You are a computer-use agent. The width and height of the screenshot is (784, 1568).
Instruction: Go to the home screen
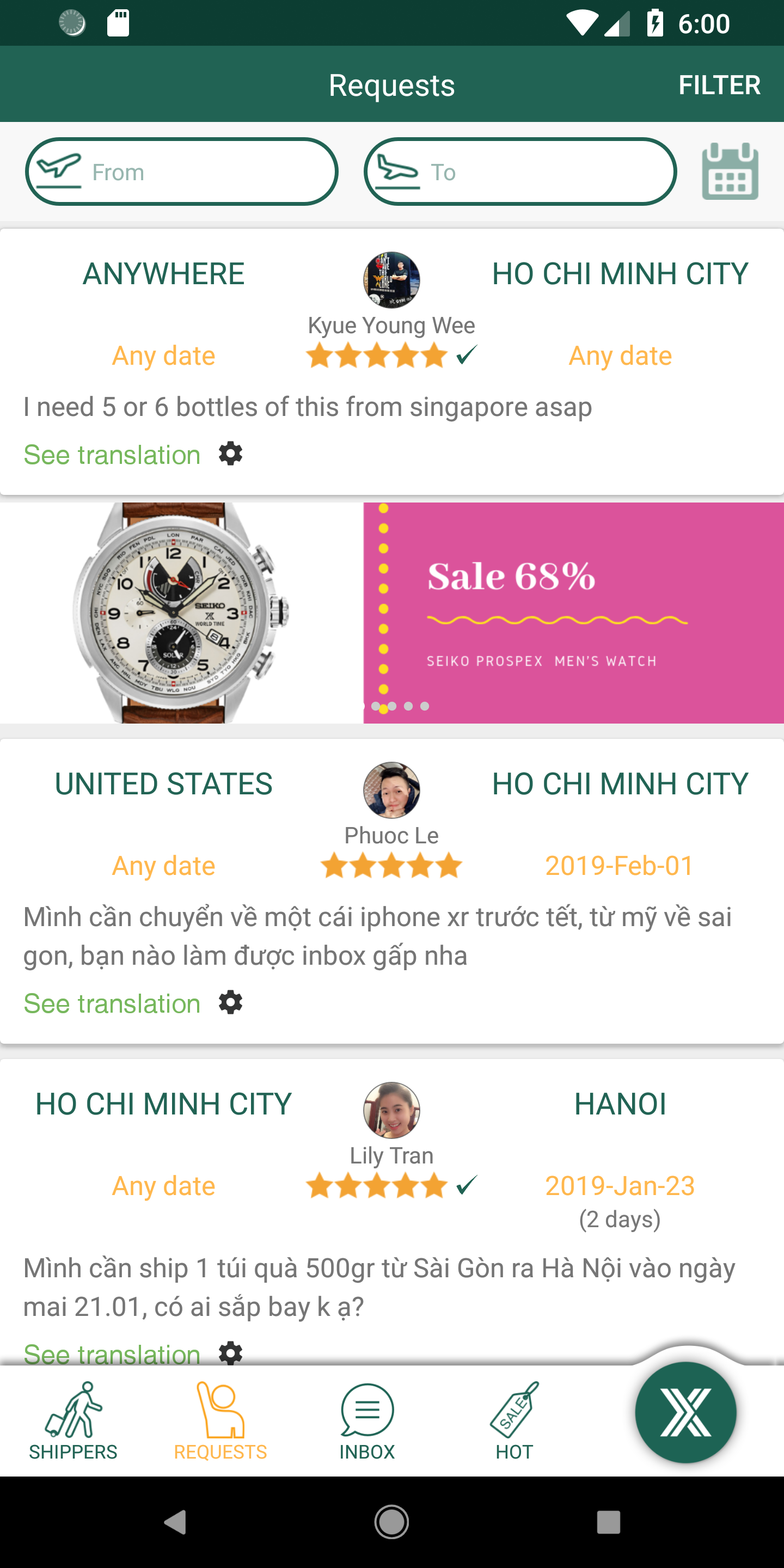391,1522
